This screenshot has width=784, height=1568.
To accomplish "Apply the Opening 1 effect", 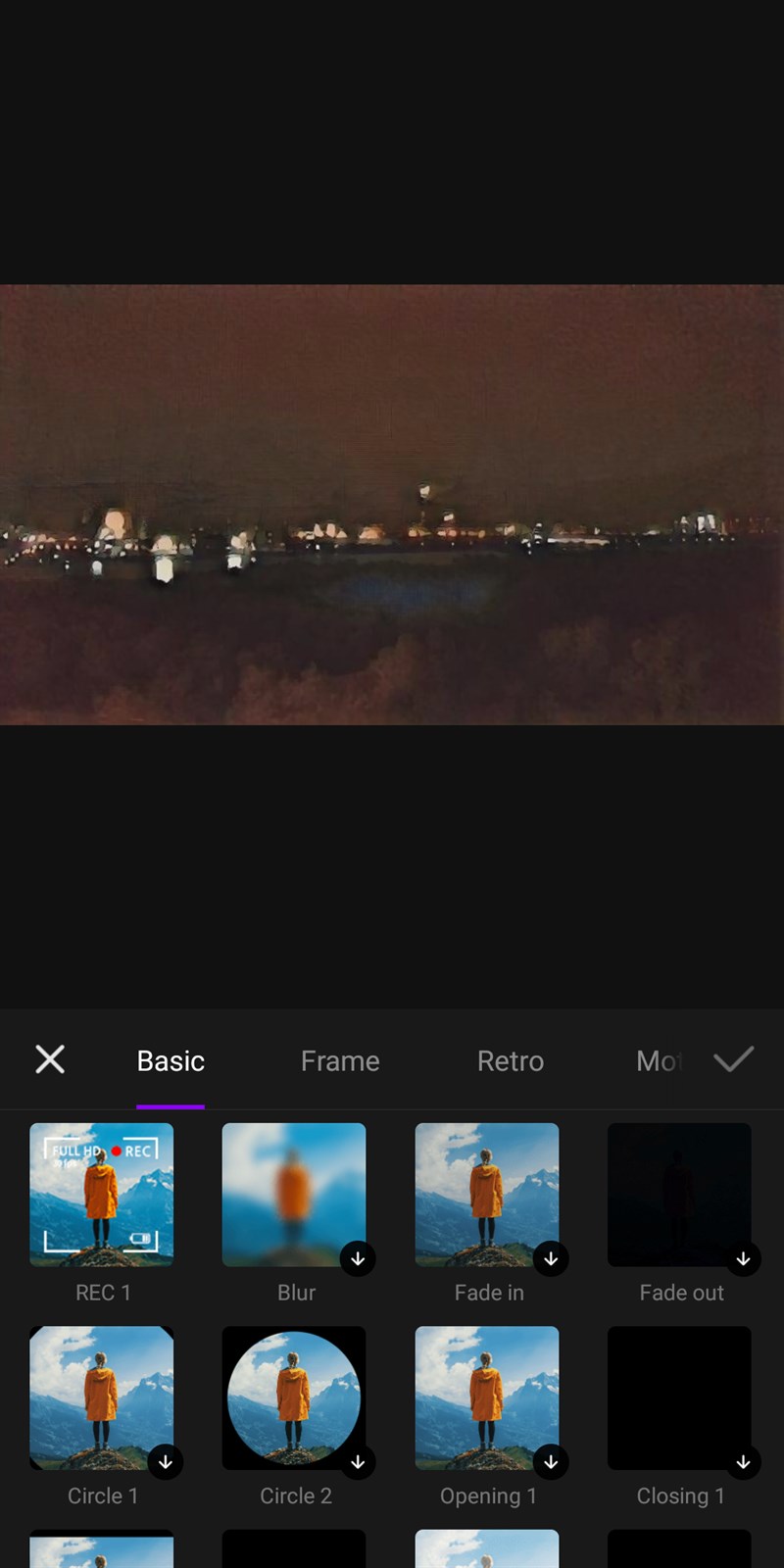I will tap(487, 1397).
